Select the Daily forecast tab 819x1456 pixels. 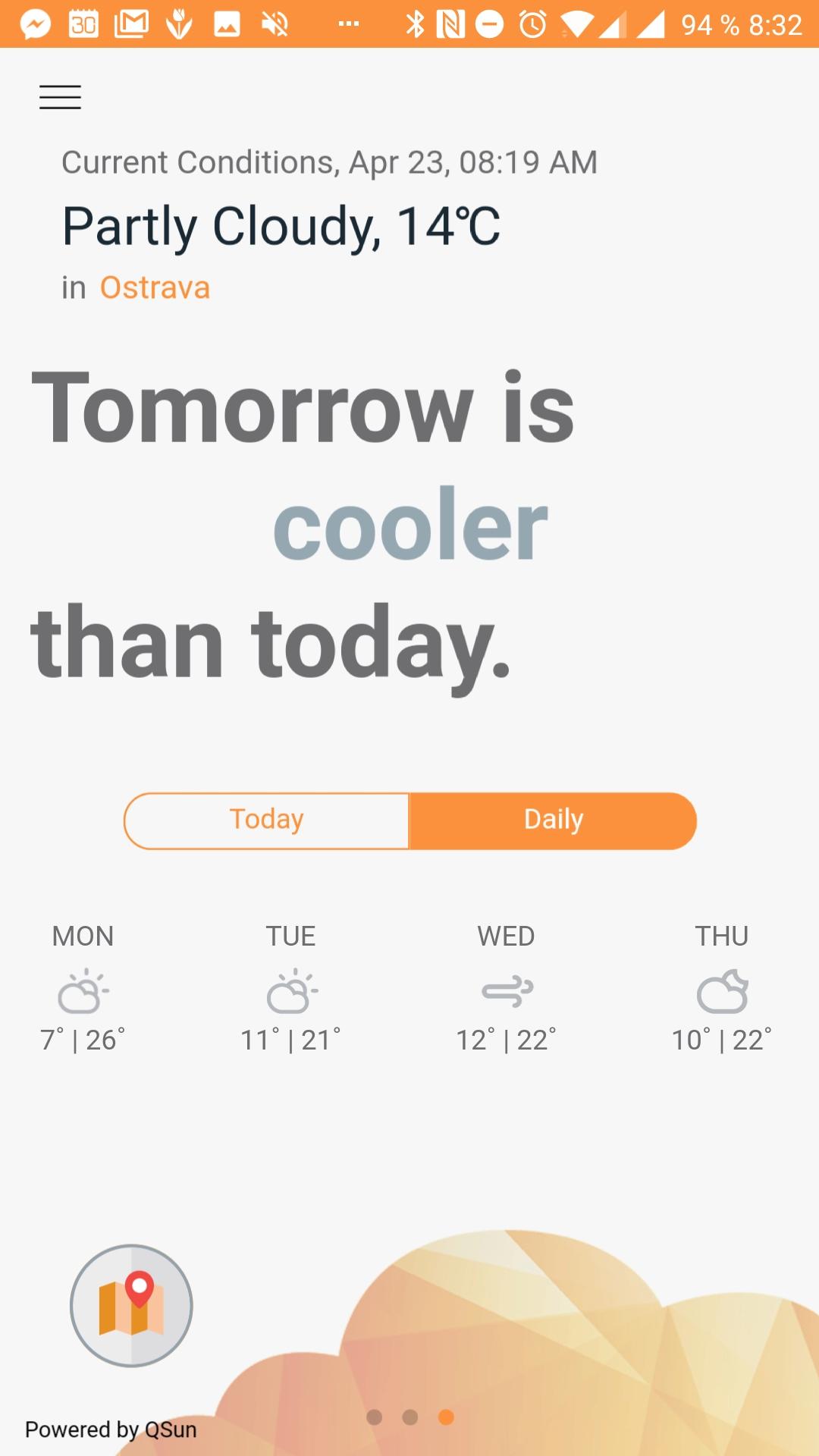pyautogui.click(x=553, y=821)
